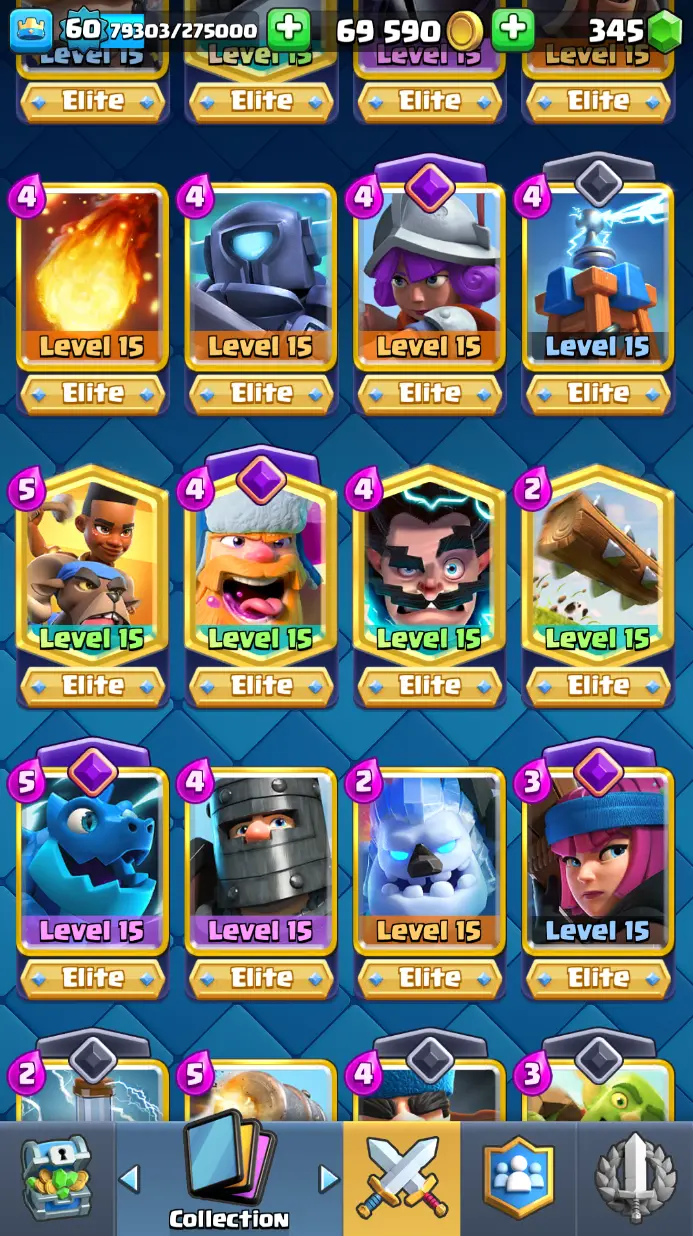The image size is (693, 1236).
Task: Add gold with the plus button
Action: (x=513, y=30)
